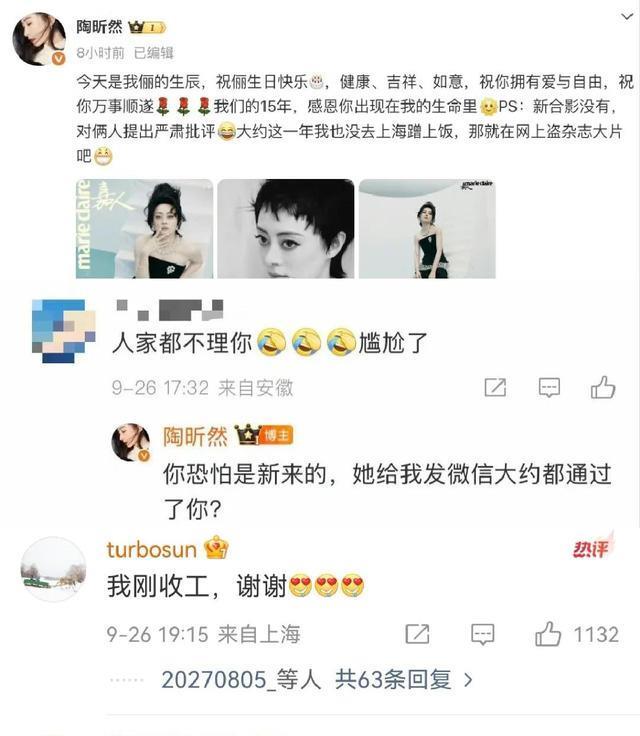Open the third magazine photo

[426, 229]
